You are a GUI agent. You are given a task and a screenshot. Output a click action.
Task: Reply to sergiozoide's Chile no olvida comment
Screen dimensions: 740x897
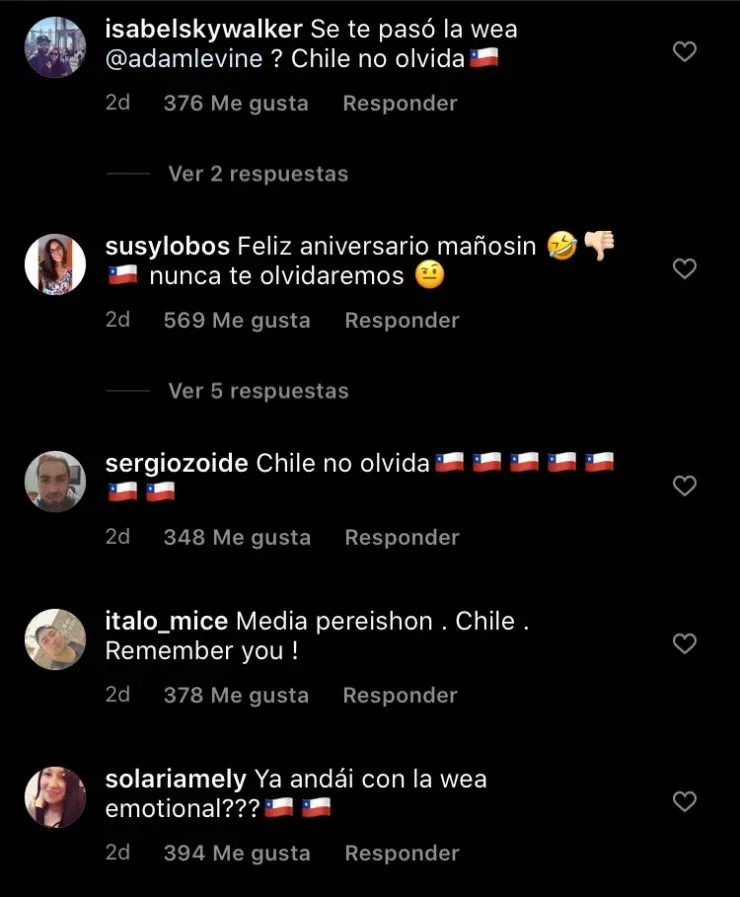(x=402, y=537)
